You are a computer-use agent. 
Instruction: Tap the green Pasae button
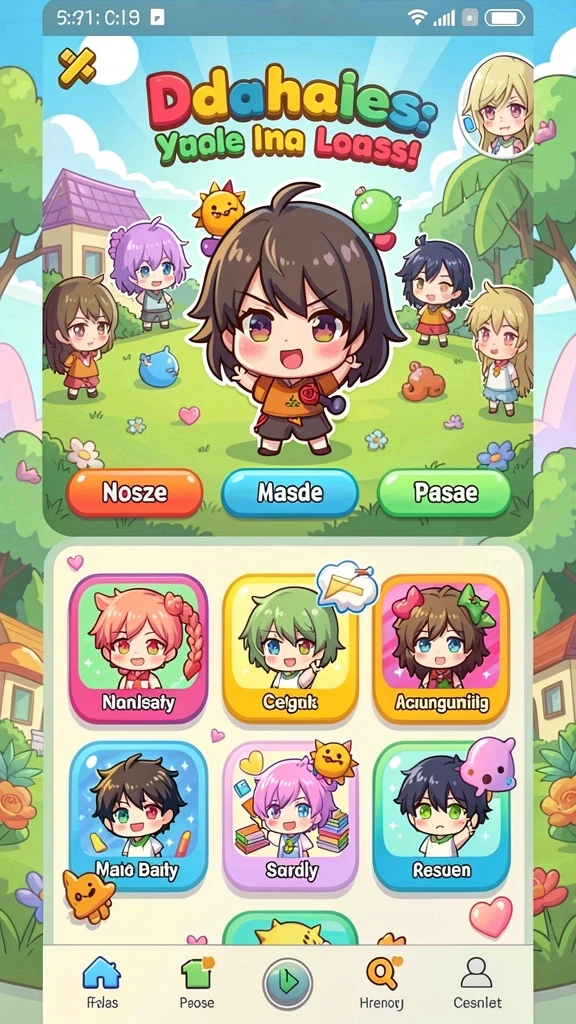click(x=445, y=493)
